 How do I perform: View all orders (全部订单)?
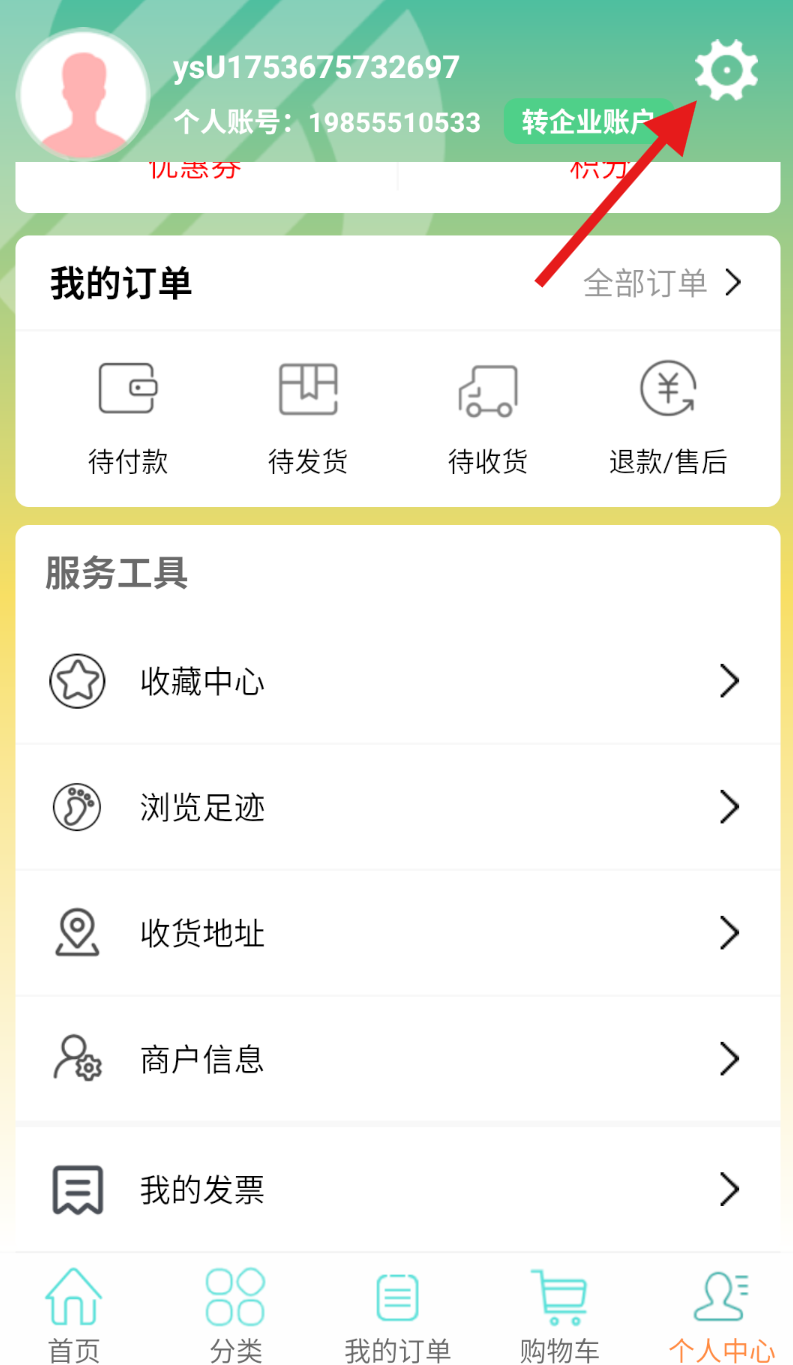(662, 283)
